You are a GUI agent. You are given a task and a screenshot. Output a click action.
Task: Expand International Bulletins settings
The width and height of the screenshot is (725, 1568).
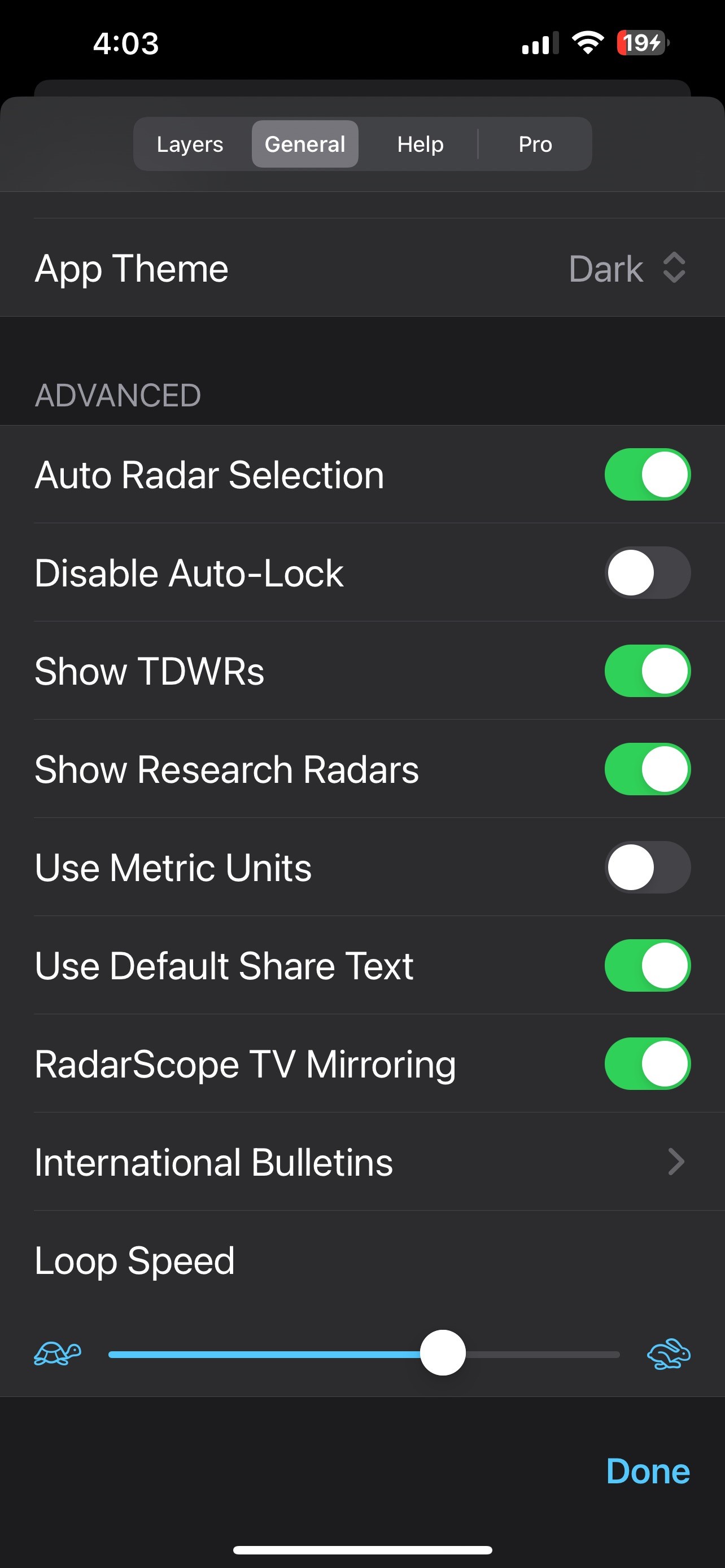tap(362, 1162)
